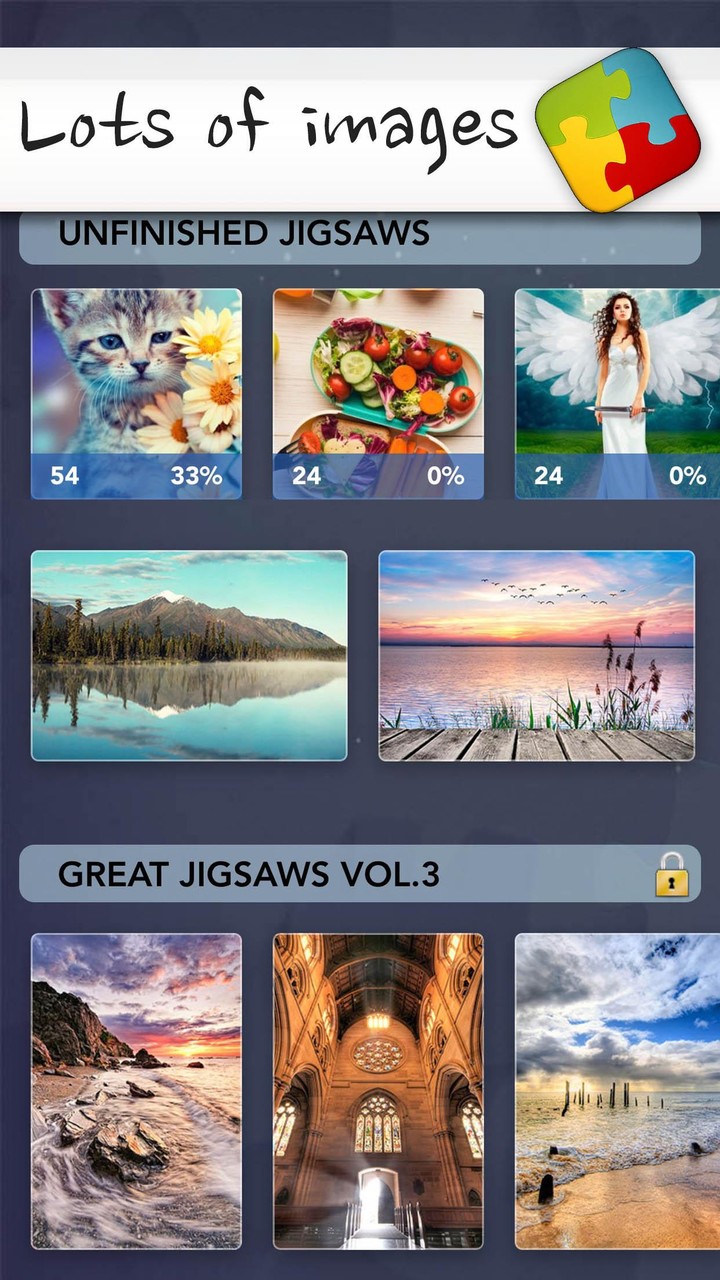Tap the lock icon on Great Jigsaws Vol.3

coord(672,874)
